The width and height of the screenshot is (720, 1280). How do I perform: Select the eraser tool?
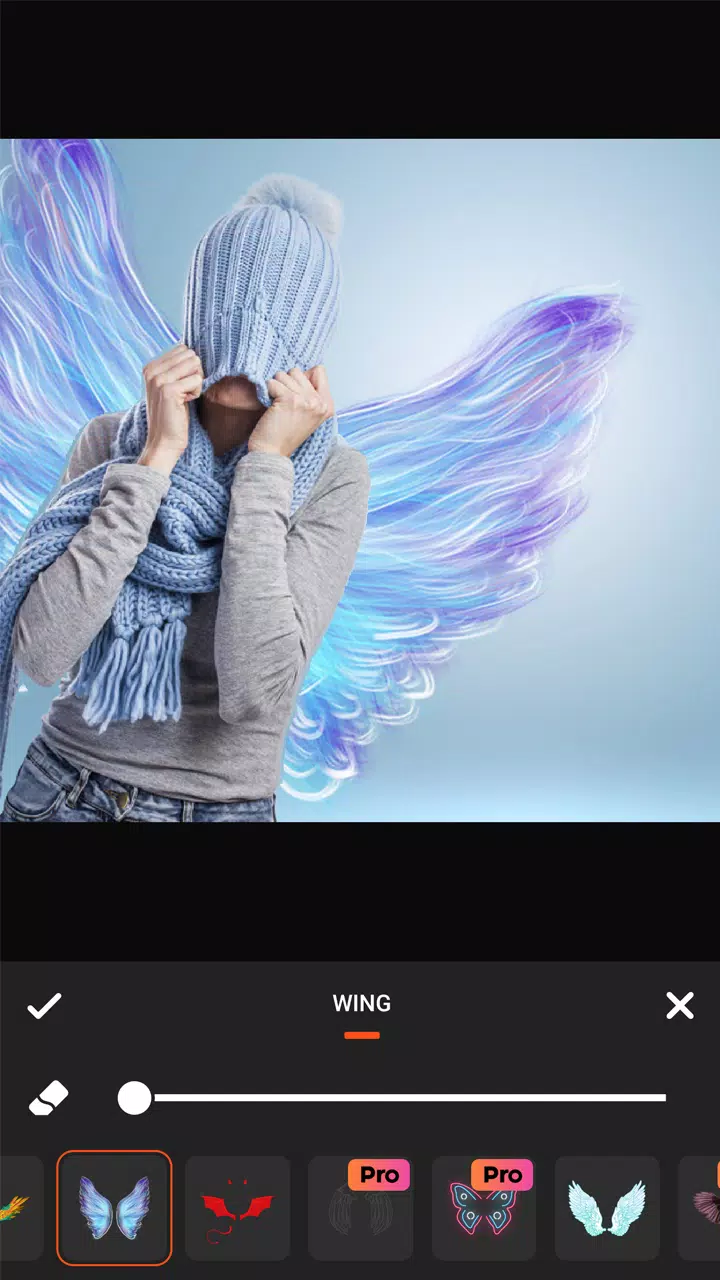click(48, 1099)
